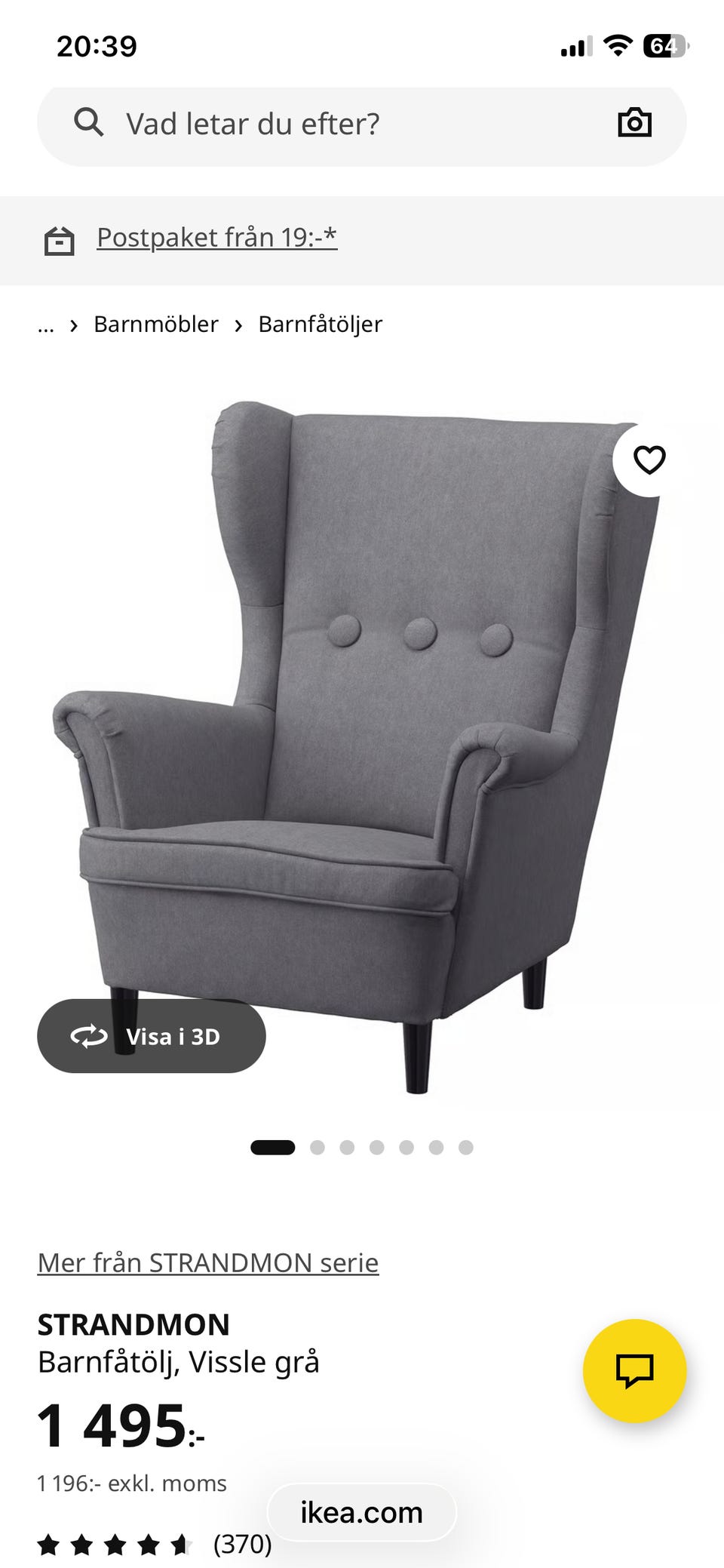Go to Barnmöbler breadcrumb
The height and width of the screenshot is (1568, 724).
point(155,324)
